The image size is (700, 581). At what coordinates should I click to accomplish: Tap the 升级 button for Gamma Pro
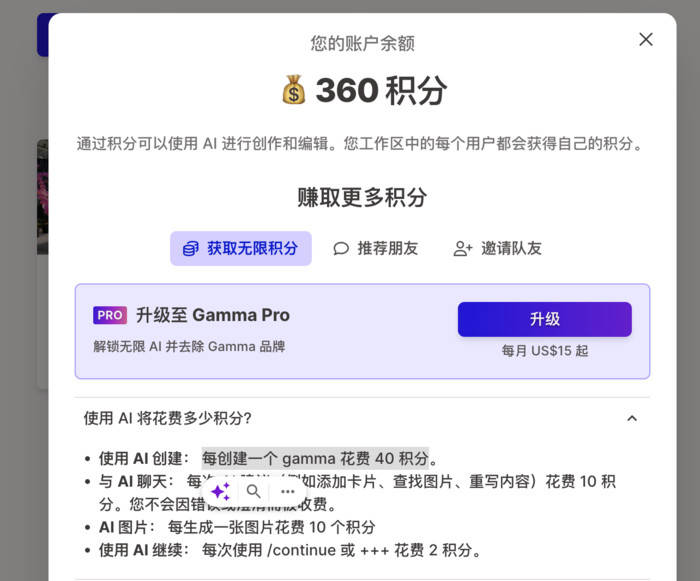[x=545, y=319]
